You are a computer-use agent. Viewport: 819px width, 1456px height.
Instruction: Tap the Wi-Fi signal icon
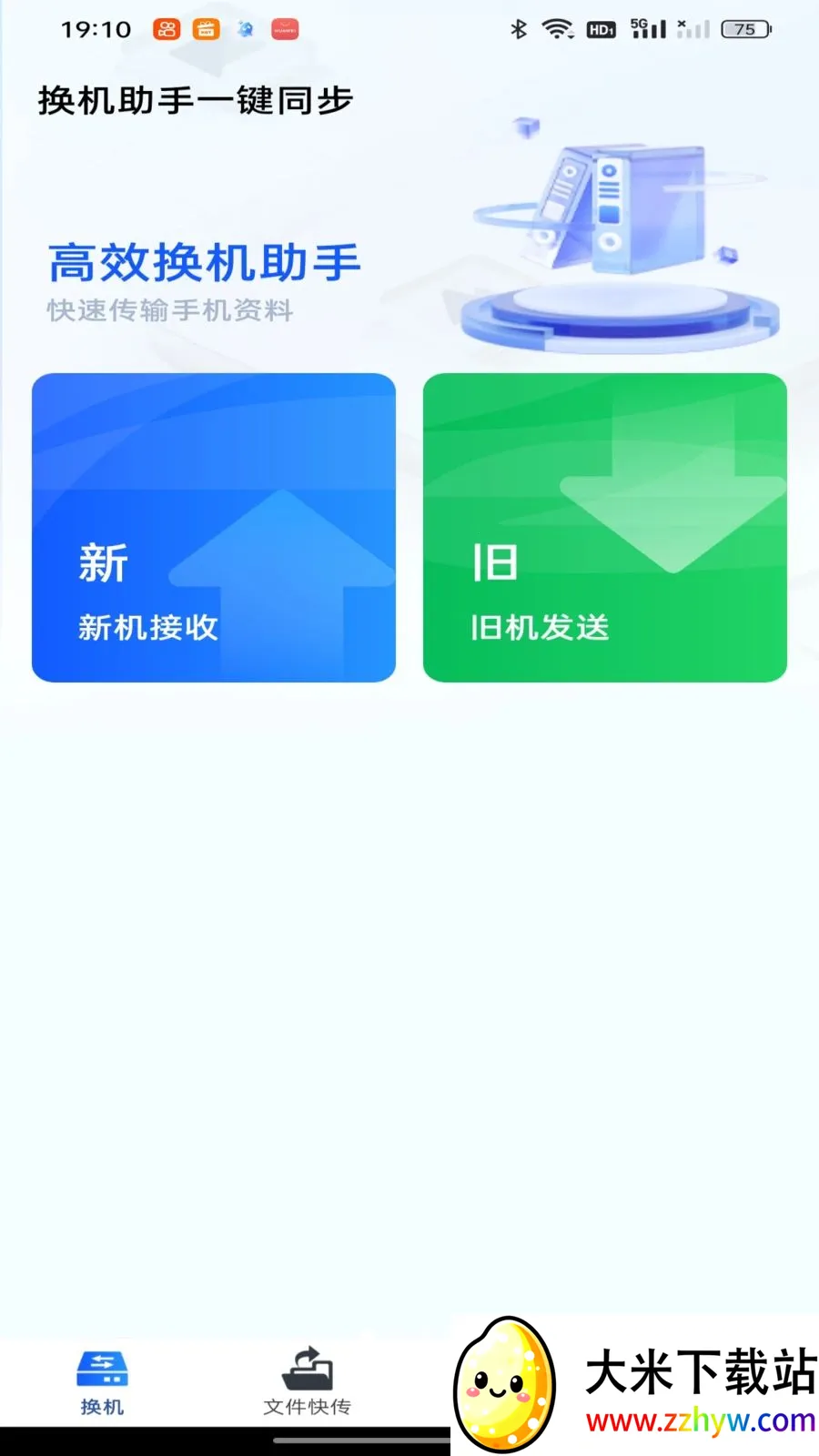tap(558, 28)
